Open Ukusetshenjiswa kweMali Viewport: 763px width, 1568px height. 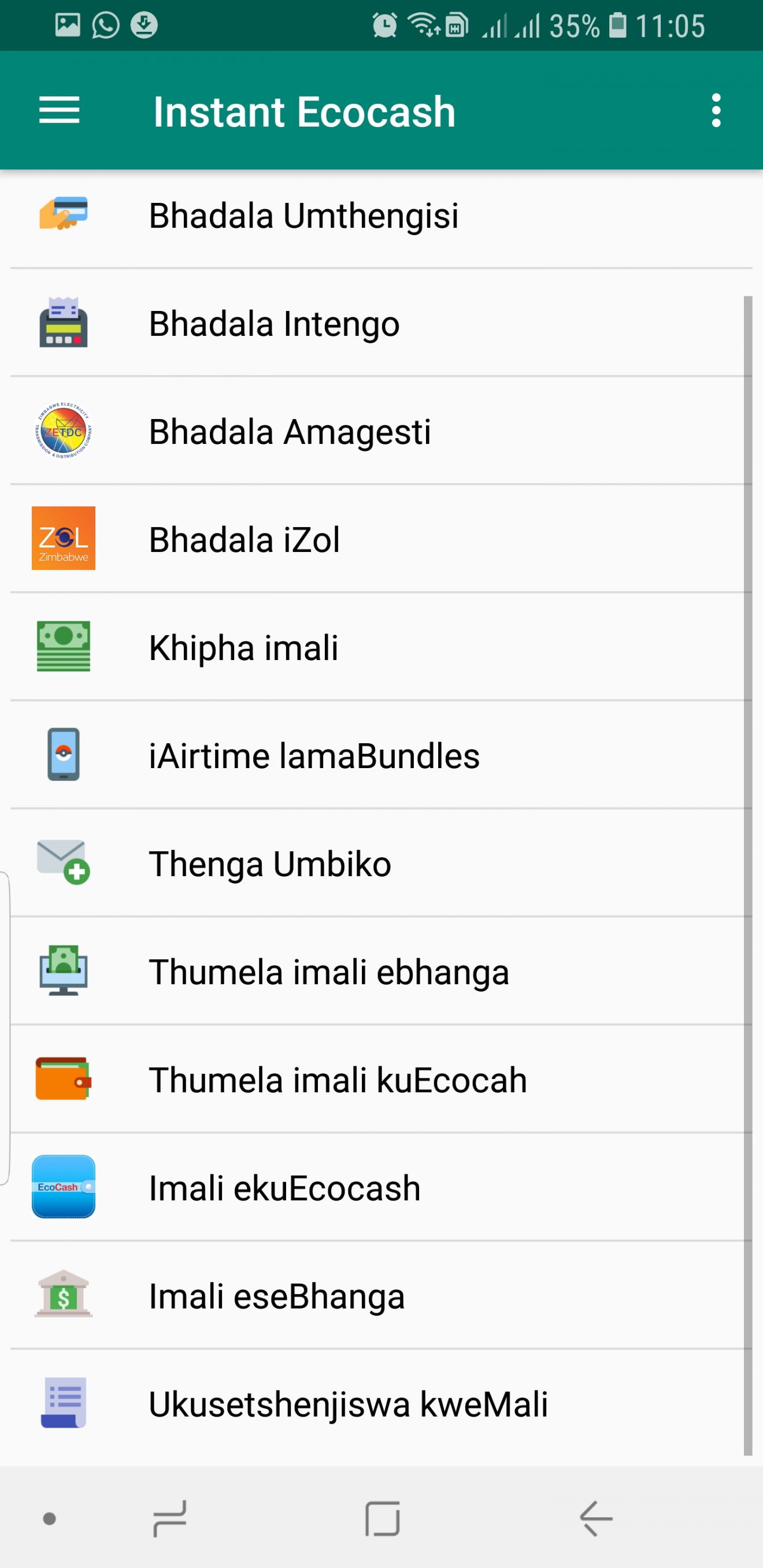click(349, 1404)
